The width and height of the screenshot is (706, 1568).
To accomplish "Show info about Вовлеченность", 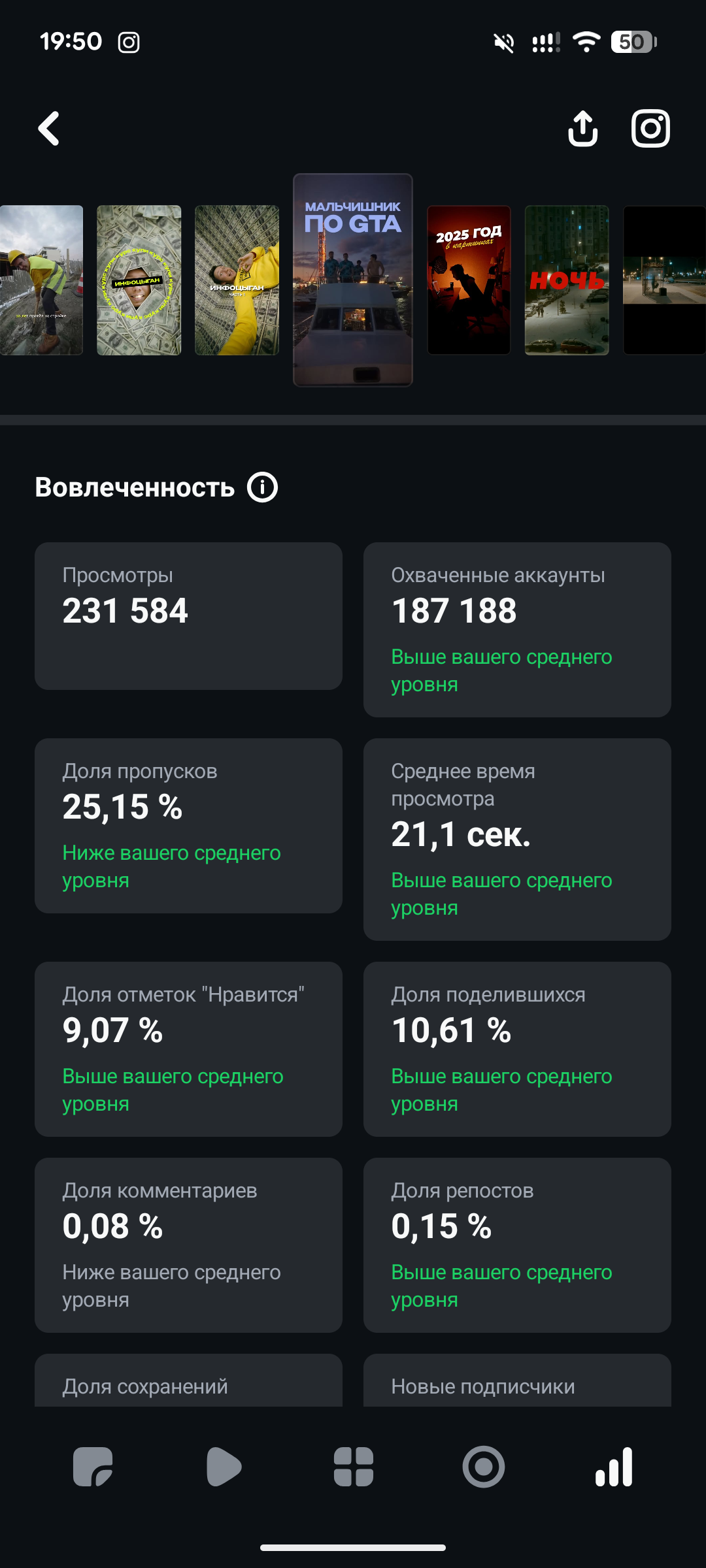I will point(263,487).
